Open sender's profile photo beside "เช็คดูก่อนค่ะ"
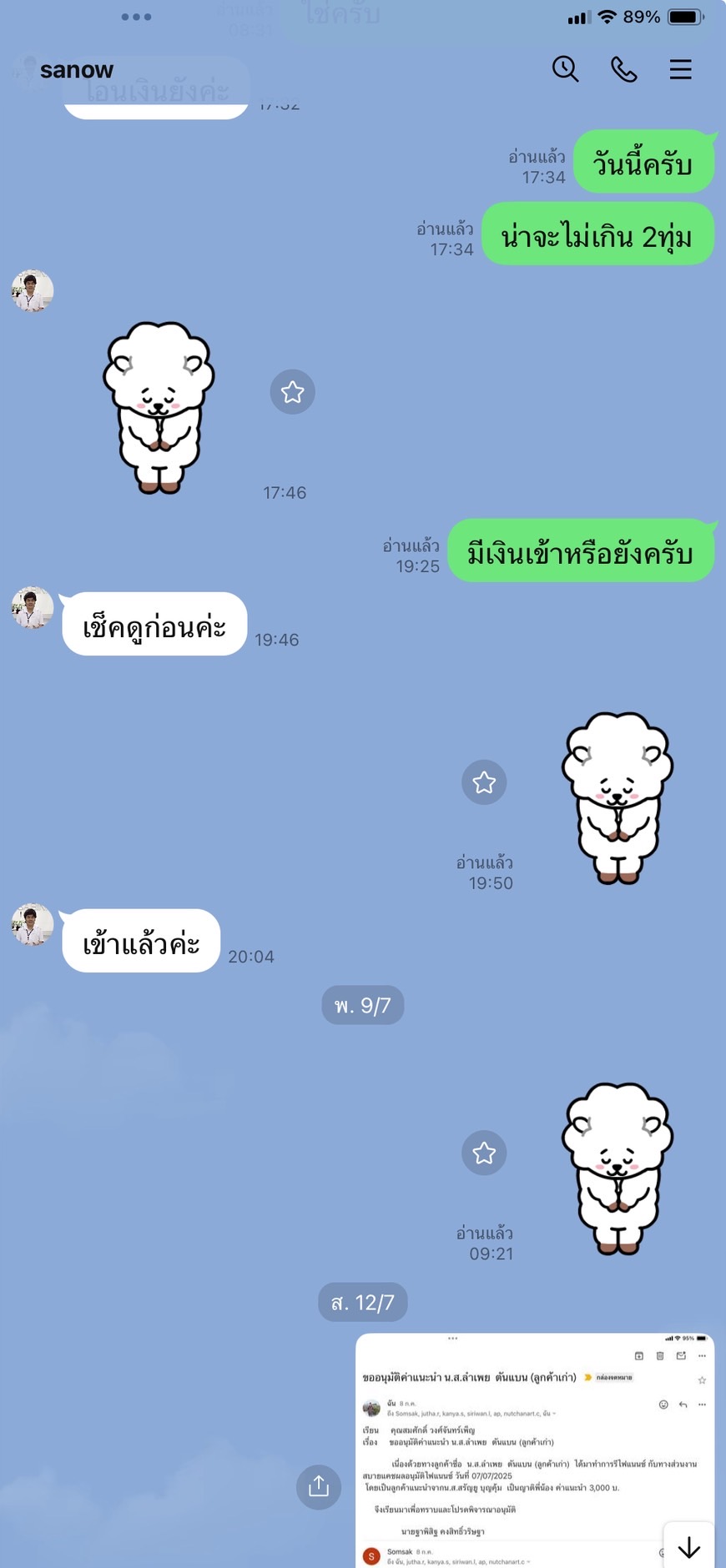This screenshot has width=726, height=1568. pos(33,608)
